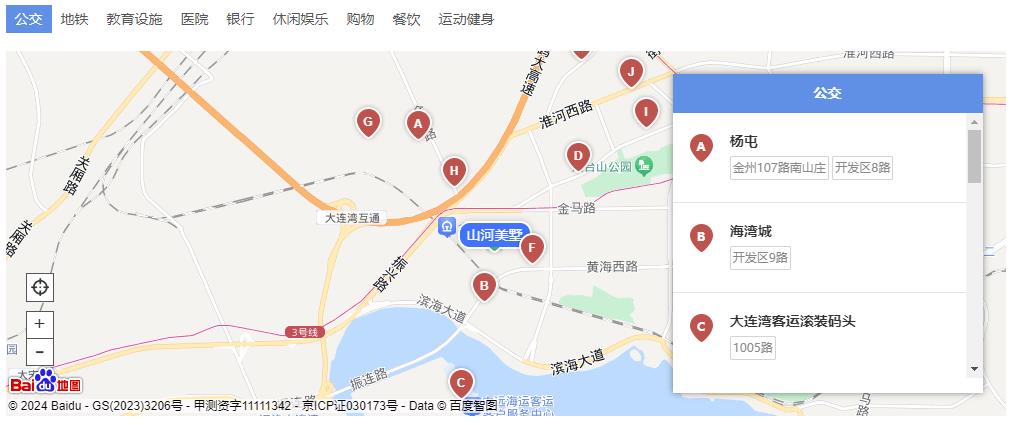
Task: Select 大连湾客运滚装码头 stop in list
Action: (792, 321)
